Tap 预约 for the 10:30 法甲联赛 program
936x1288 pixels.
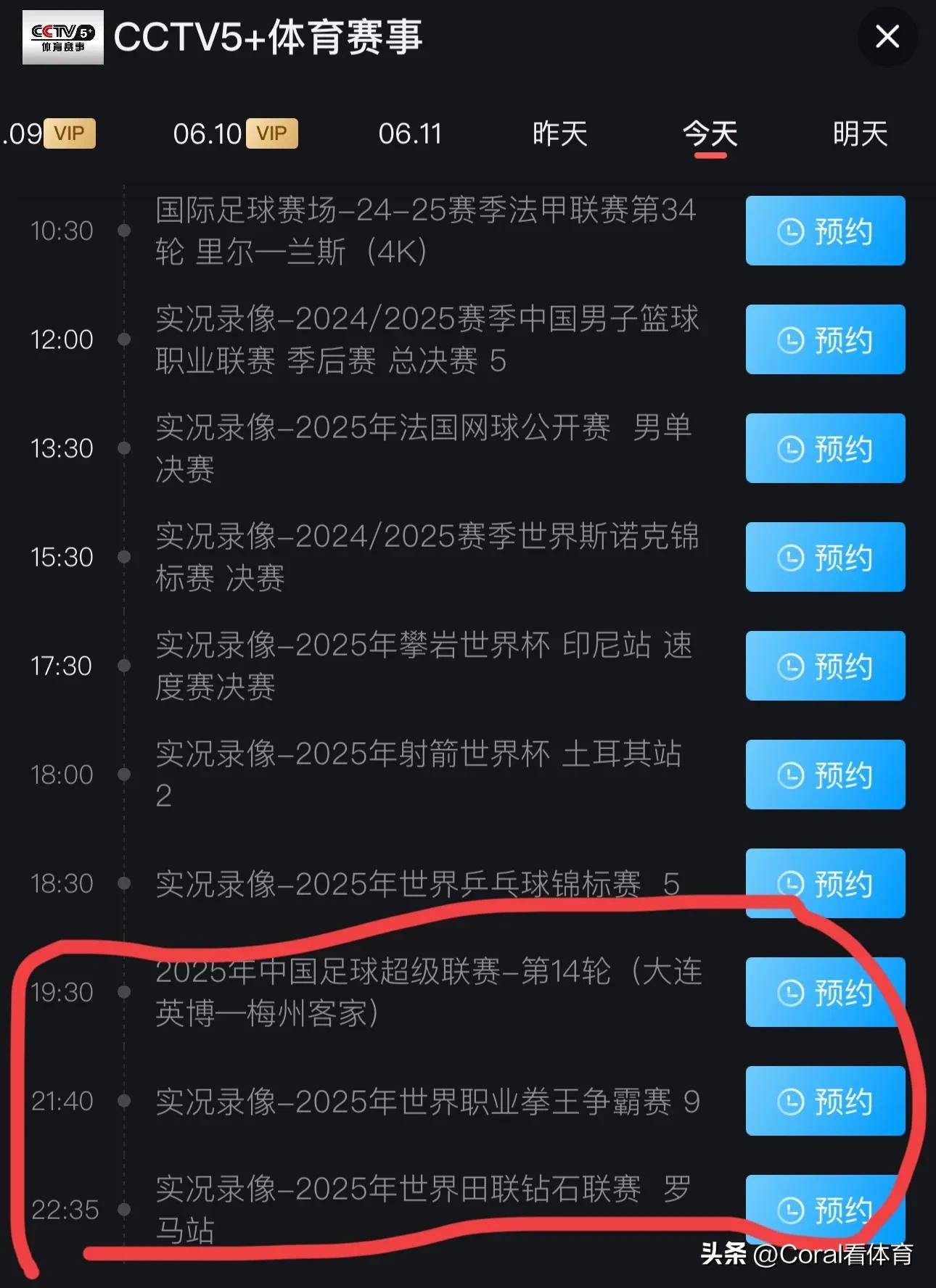(825, 231)
